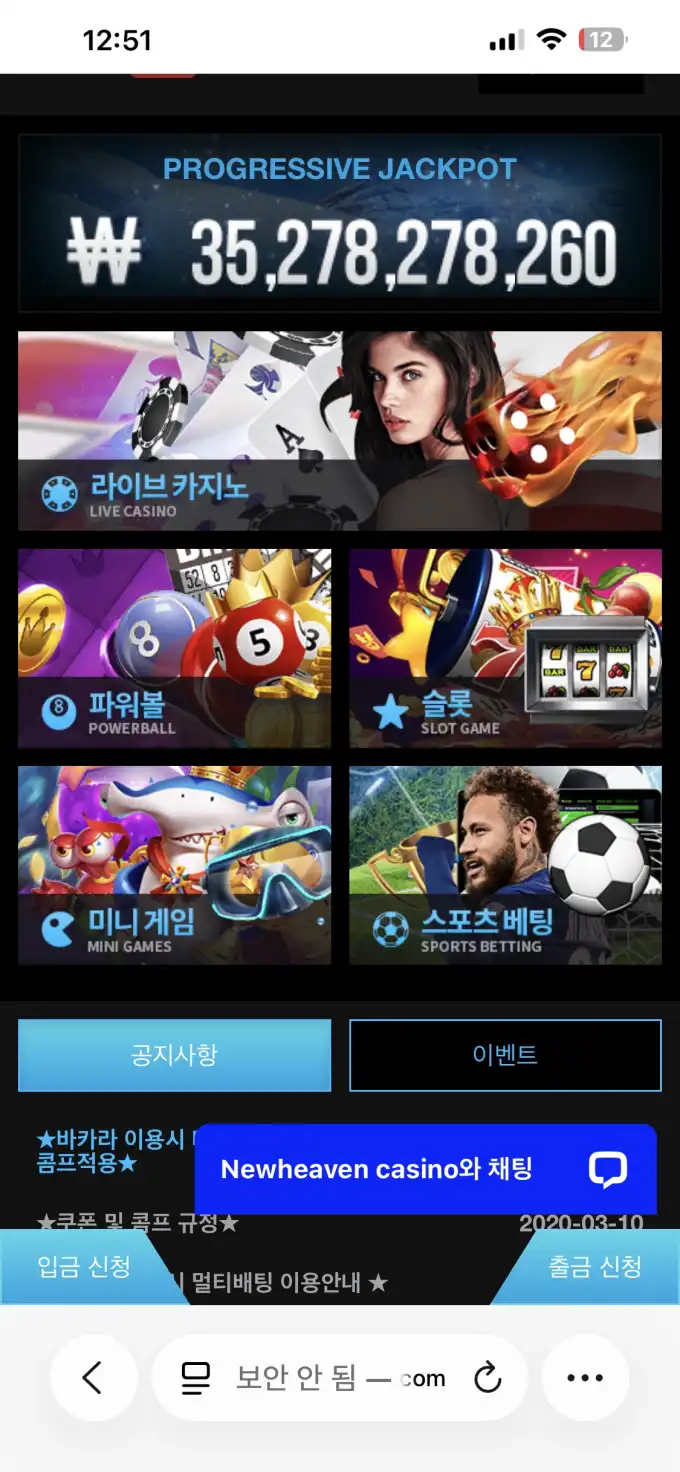Open the 스포츠베팅 sports betting tile
Image resolution: width=680 pixels, height=1472 pixels.
pos(505,865)
